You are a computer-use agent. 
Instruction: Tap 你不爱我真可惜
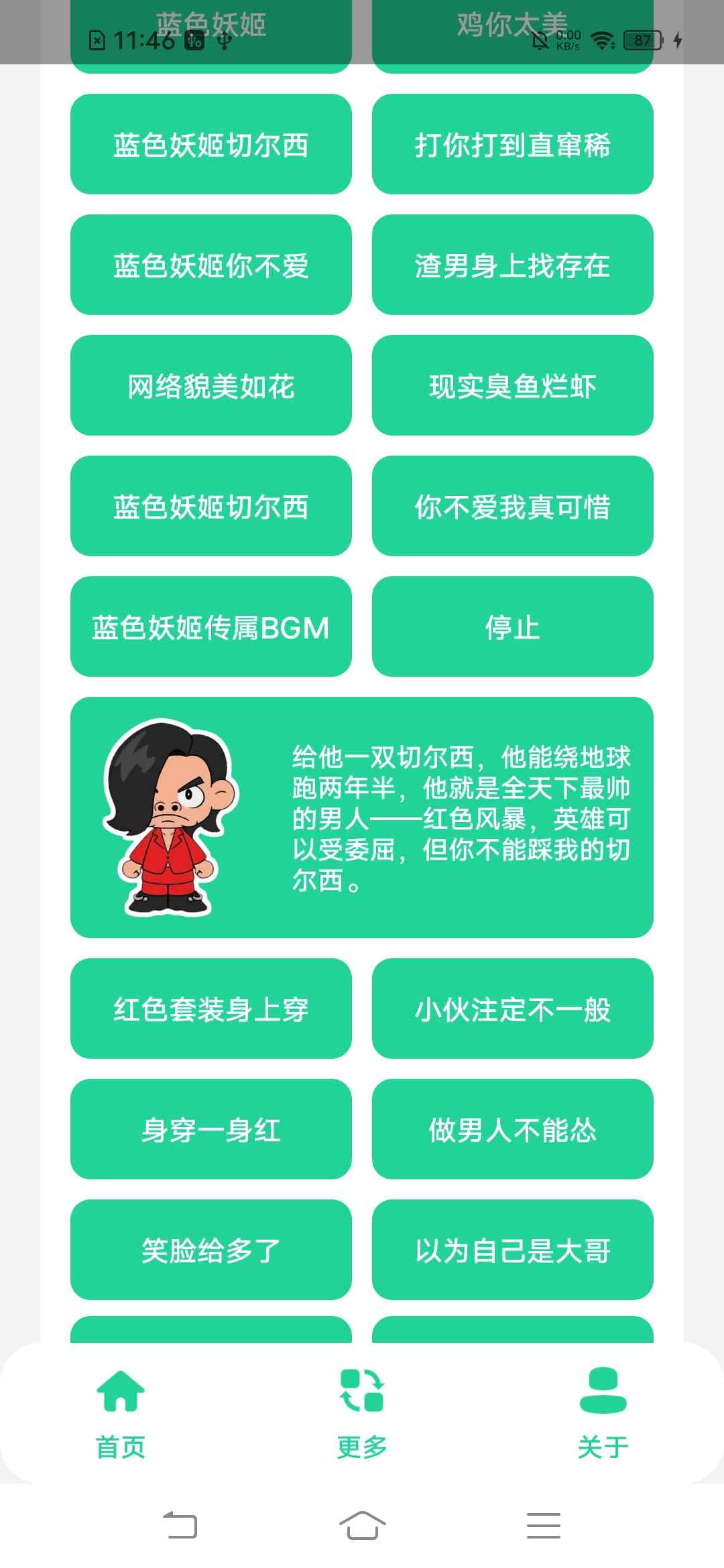(513, 506)
